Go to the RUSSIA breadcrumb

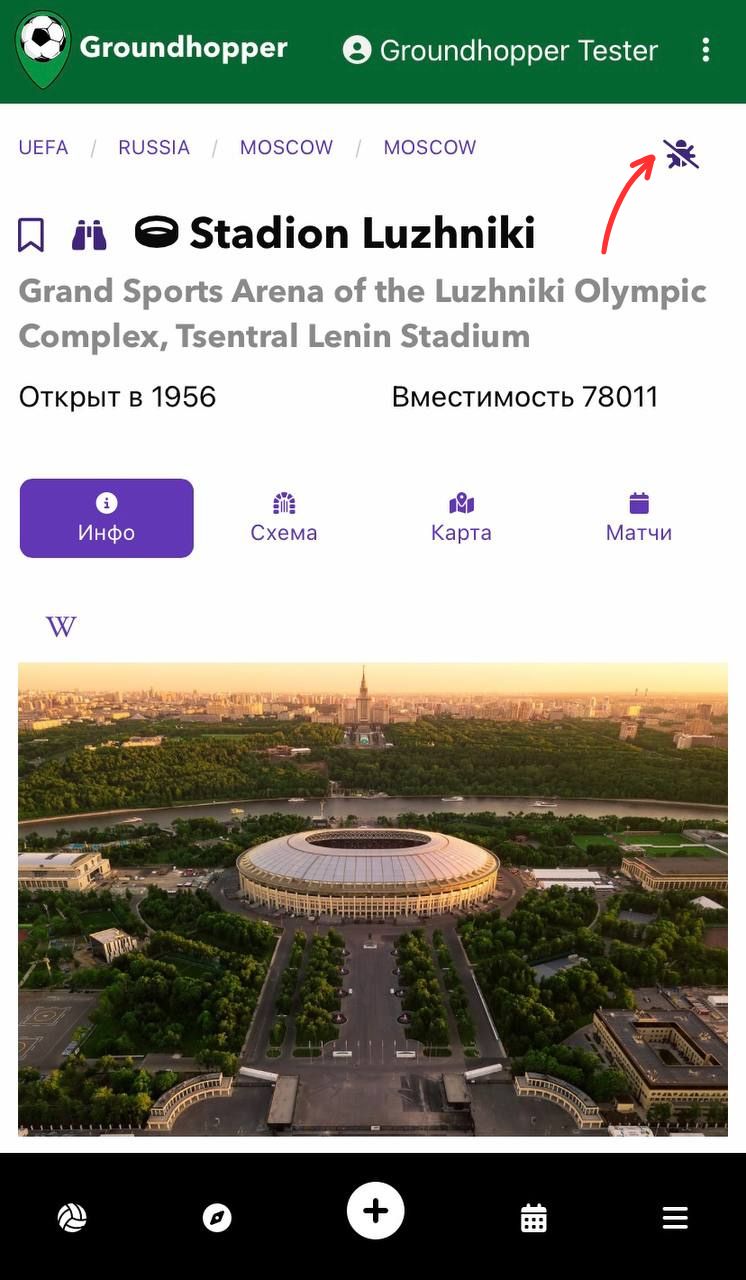pyautogui.click(x=154, y=147)
